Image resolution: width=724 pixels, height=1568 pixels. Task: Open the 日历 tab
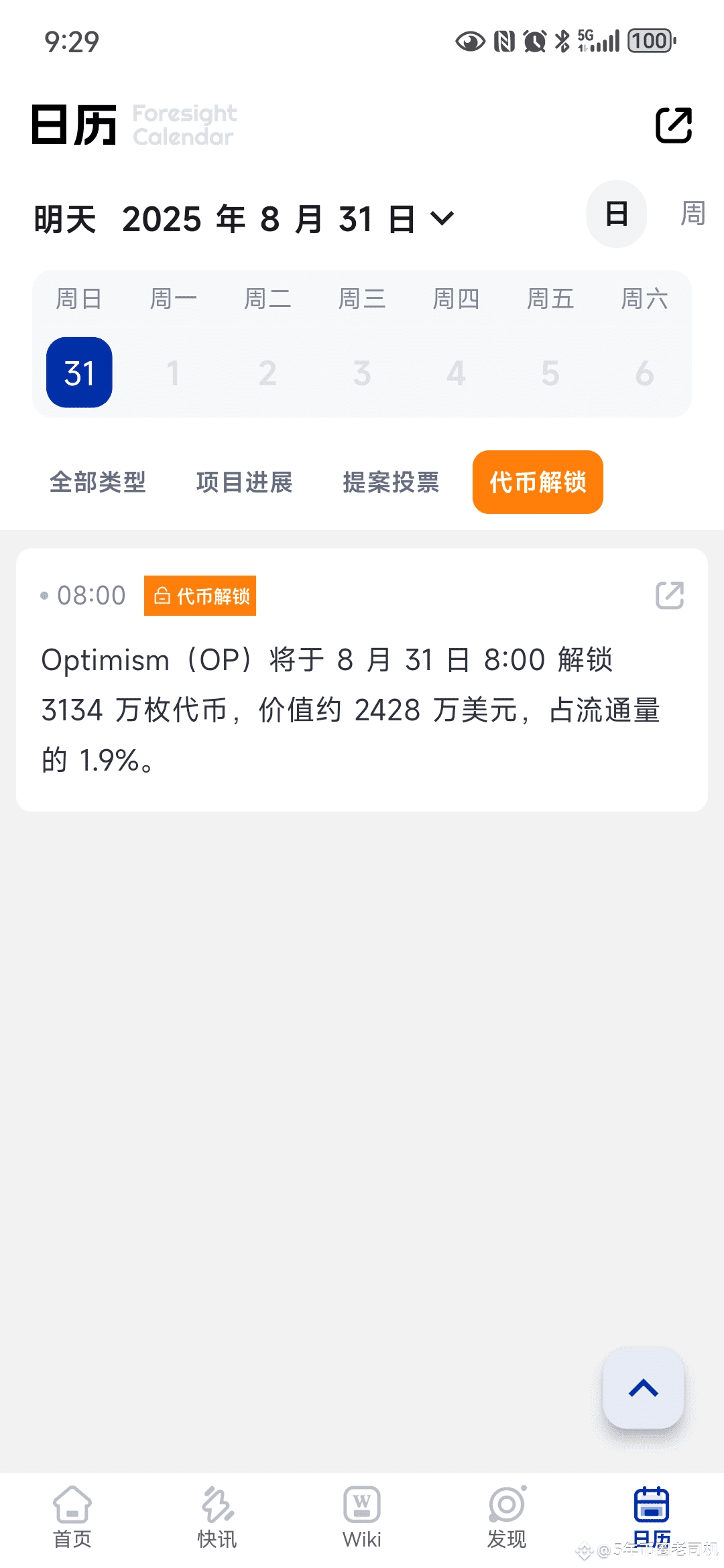[x=652, y=1518]
